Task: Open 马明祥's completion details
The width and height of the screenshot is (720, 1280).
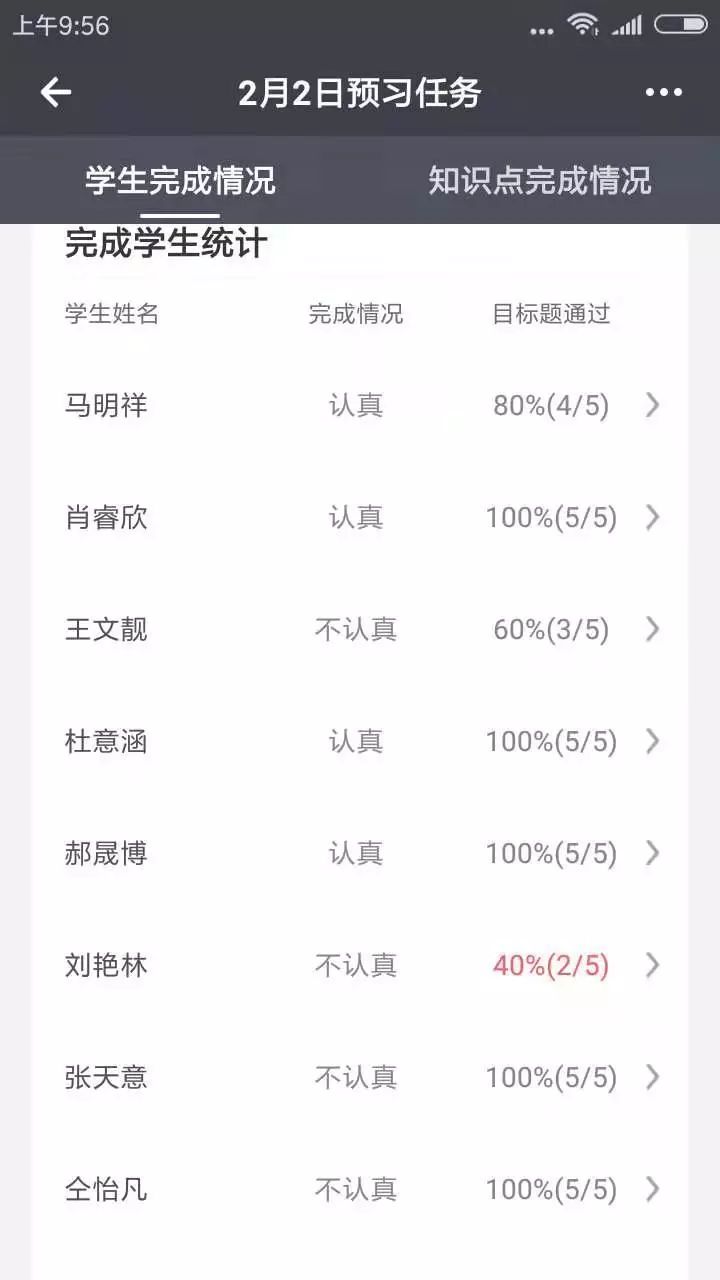Action: point(360,405)
